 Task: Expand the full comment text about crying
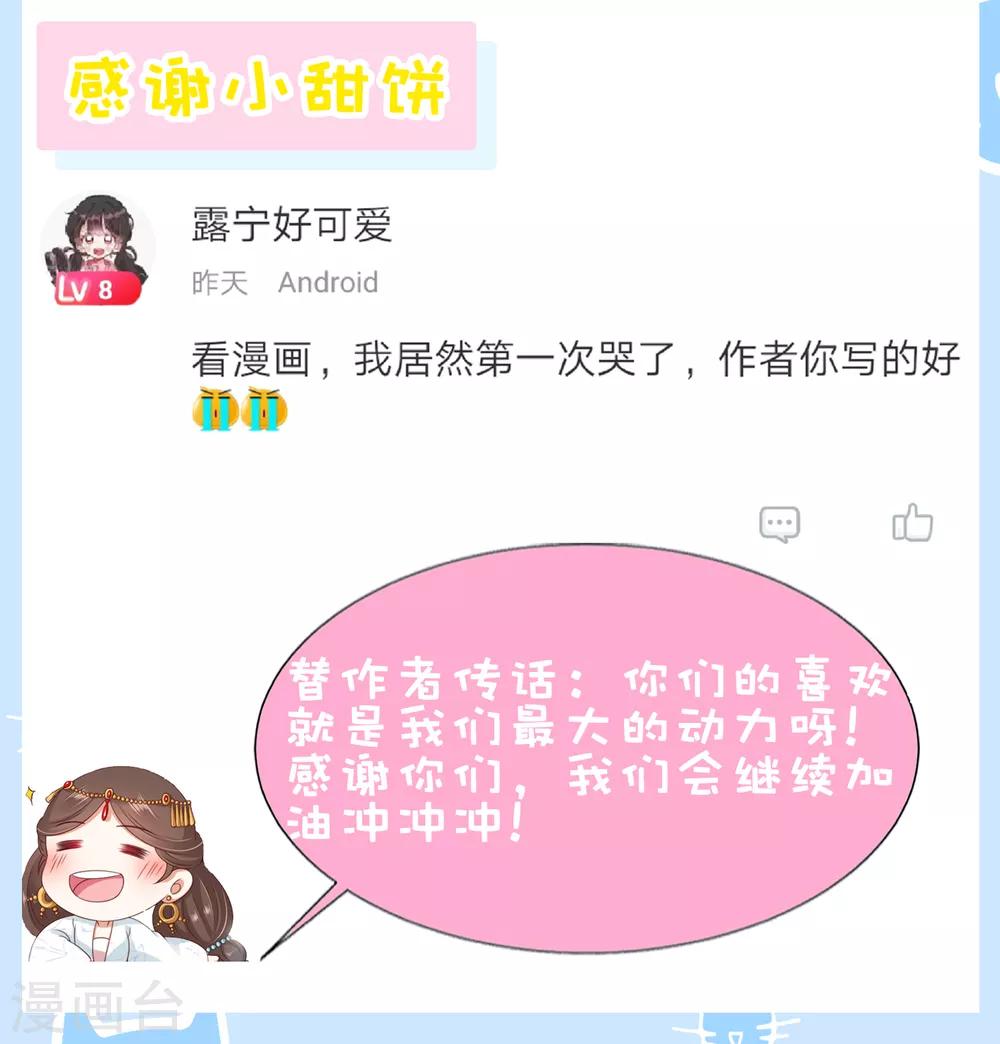coord(570,363)
